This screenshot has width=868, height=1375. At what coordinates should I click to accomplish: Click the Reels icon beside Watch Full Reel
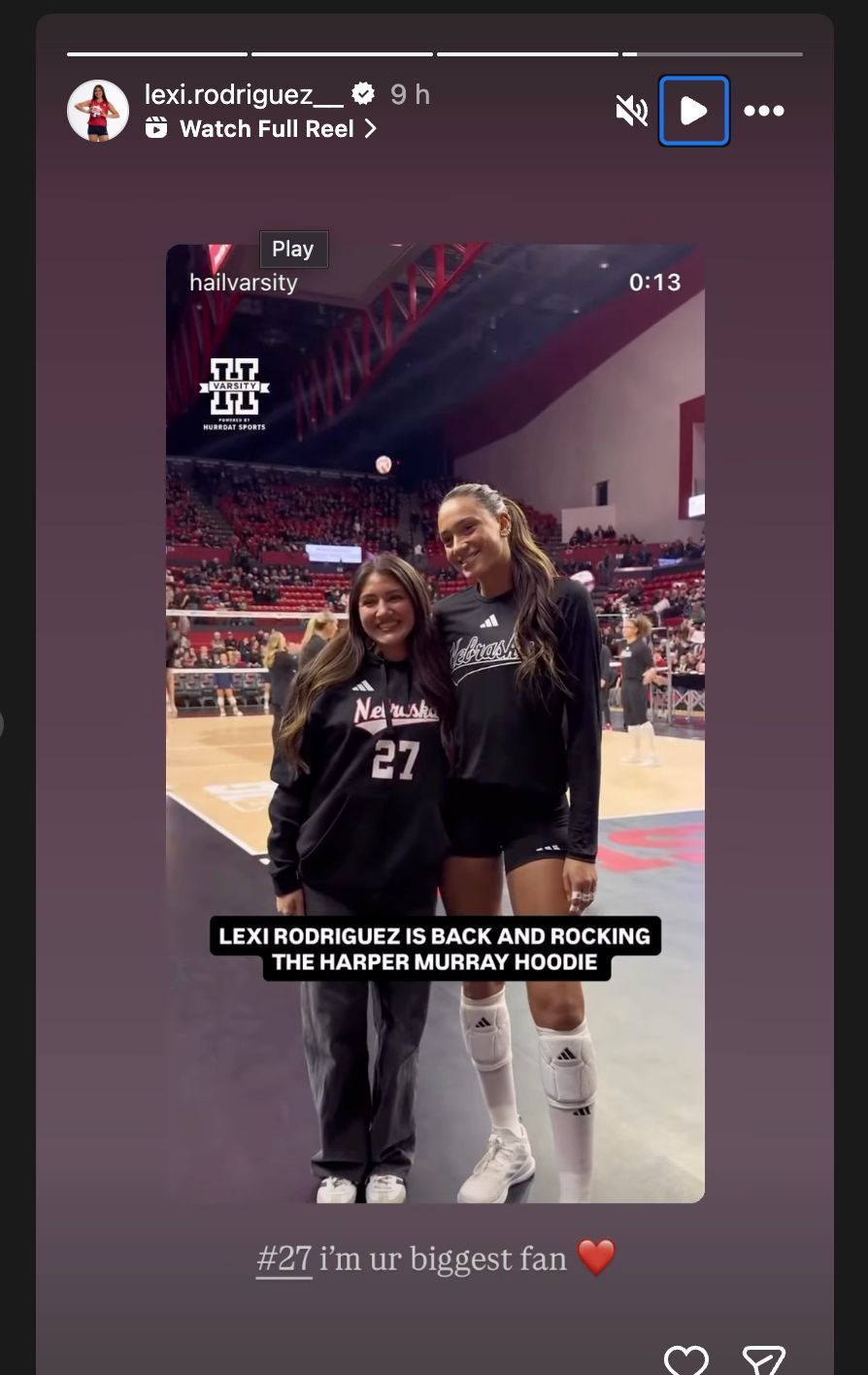pos(158,128)
